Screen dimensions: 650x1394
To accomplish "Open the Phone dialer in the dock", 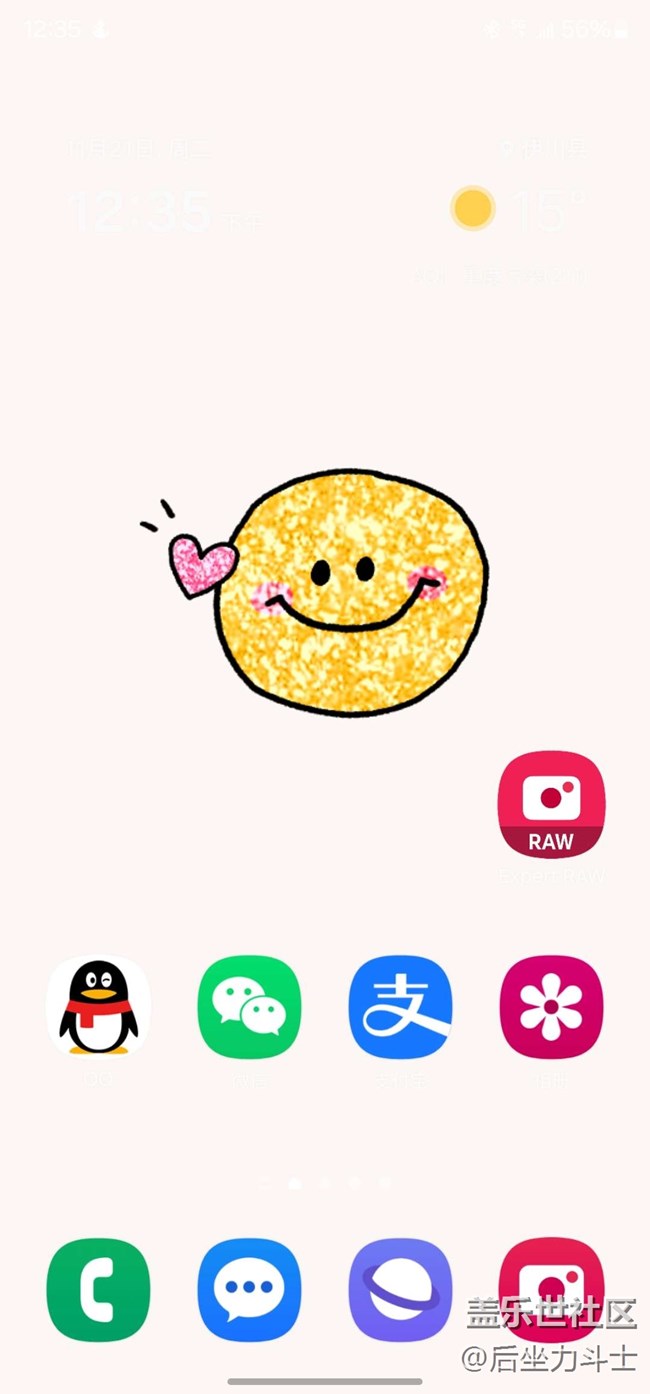I will 98,1290.
